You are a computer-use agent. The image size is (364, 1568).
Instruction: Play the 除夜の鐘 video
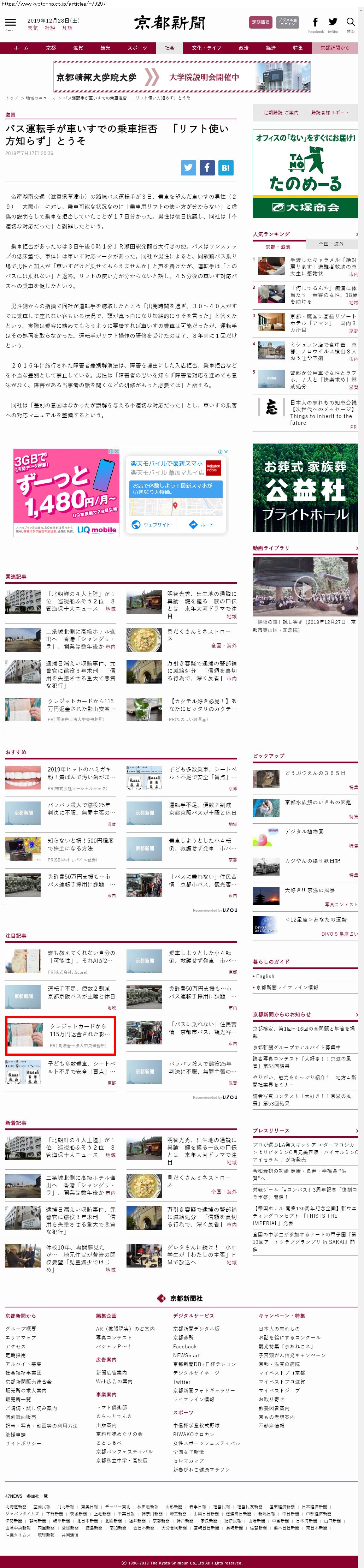coord(305,588)
